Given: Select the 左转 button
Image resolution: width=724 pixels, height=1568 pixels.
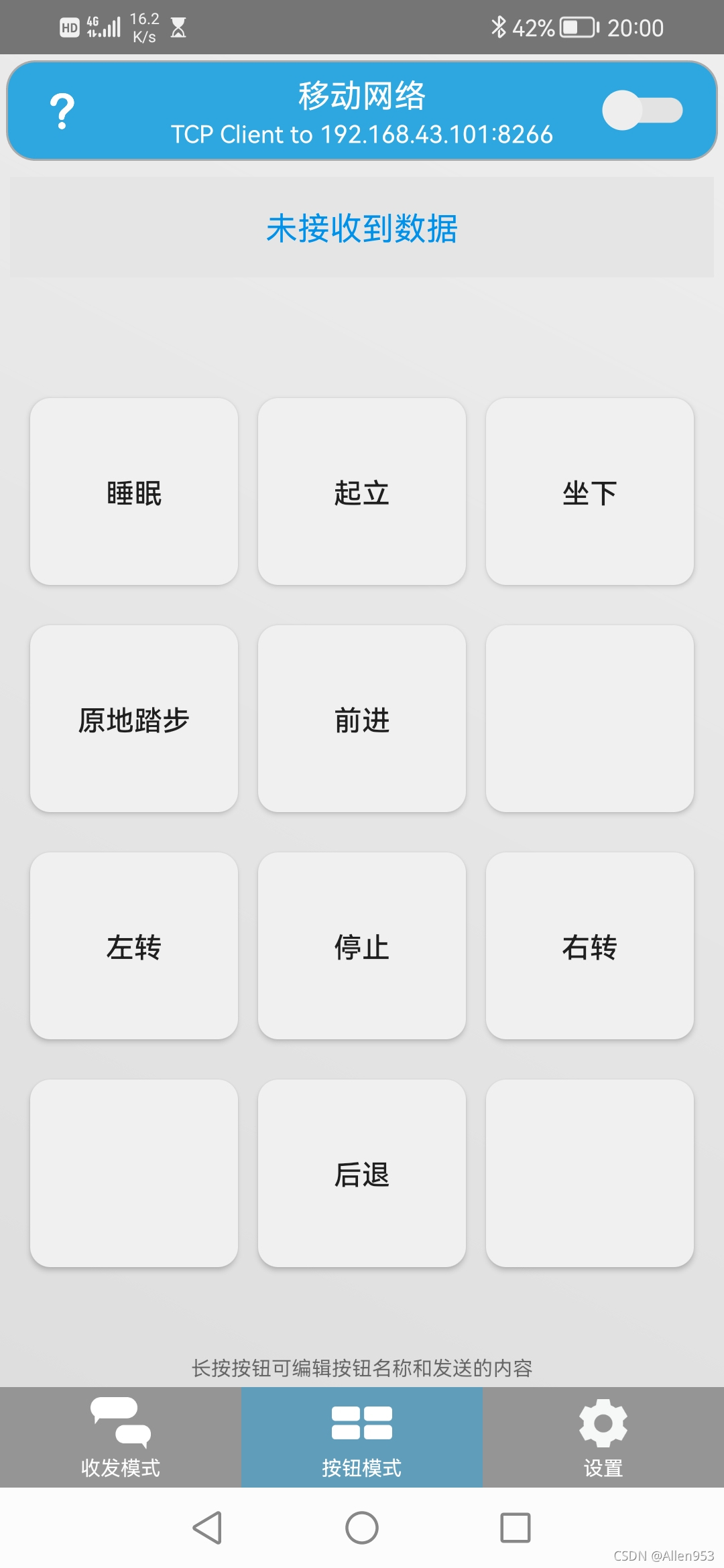Looking at the screenshot, I should click(134, 946).
